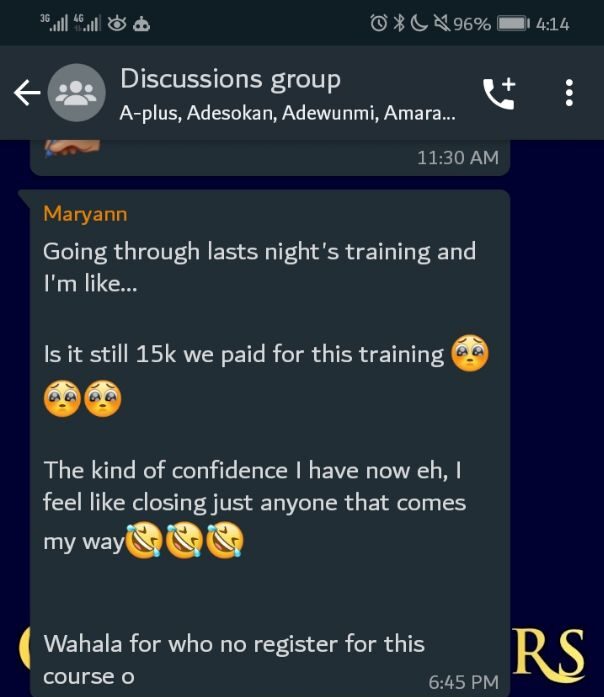Go back to the chats list
The height and width of the screenshot is (697, 604).
pyautogui.click(x=26, y=93)
